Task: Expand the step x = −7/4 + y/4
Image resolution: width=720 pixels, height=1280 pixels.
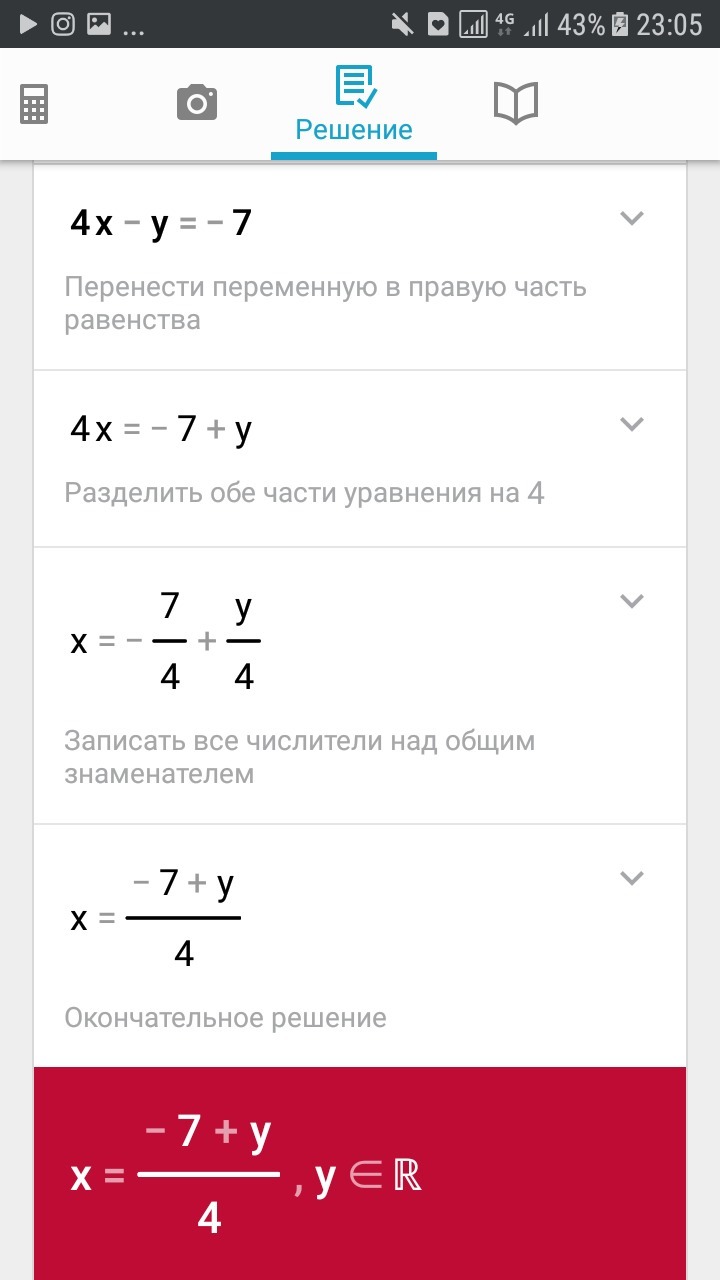Action: coord(631,601)
